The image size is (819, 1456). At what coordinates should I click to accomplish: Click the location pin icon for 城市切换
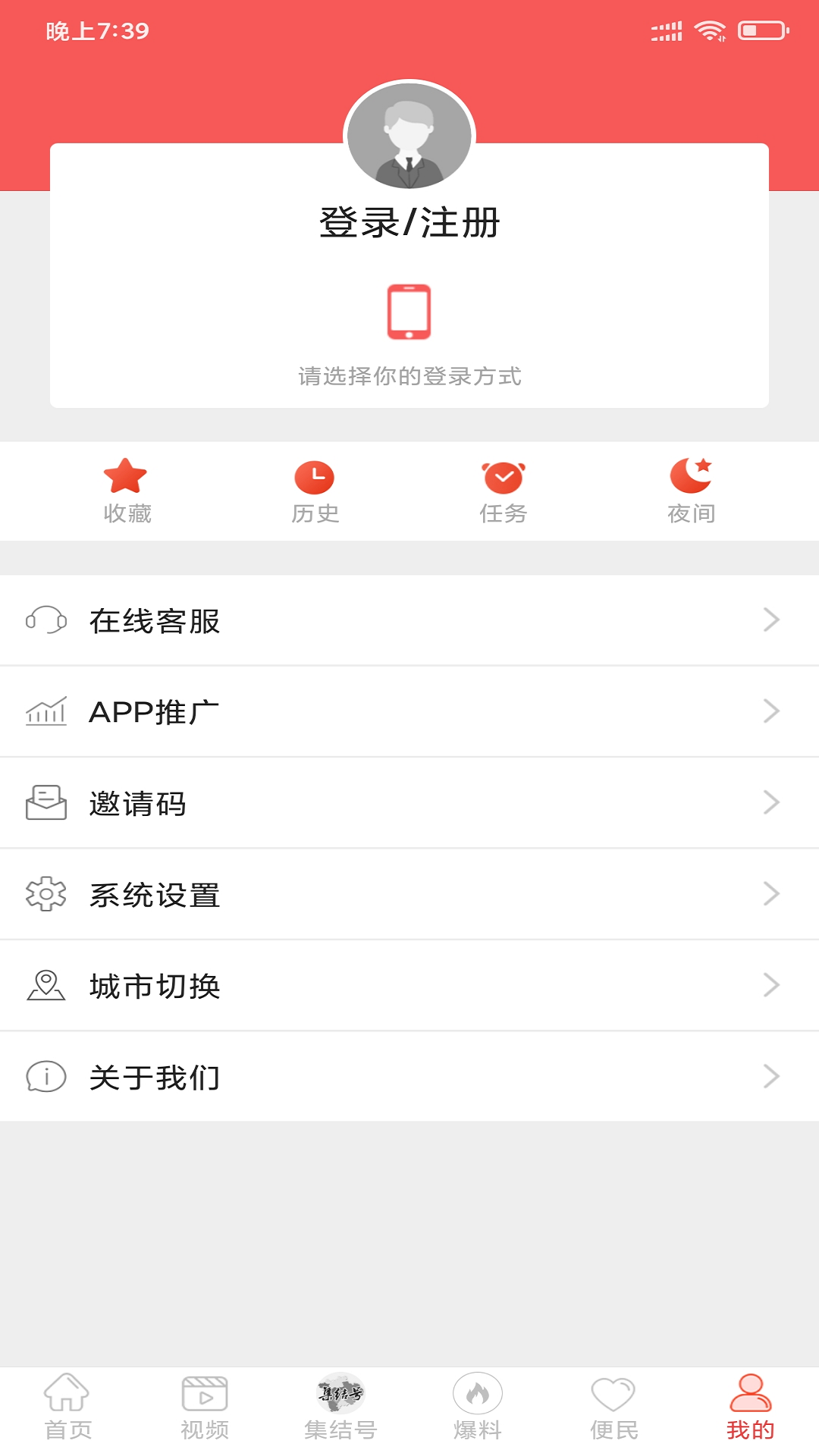[44, 985]
